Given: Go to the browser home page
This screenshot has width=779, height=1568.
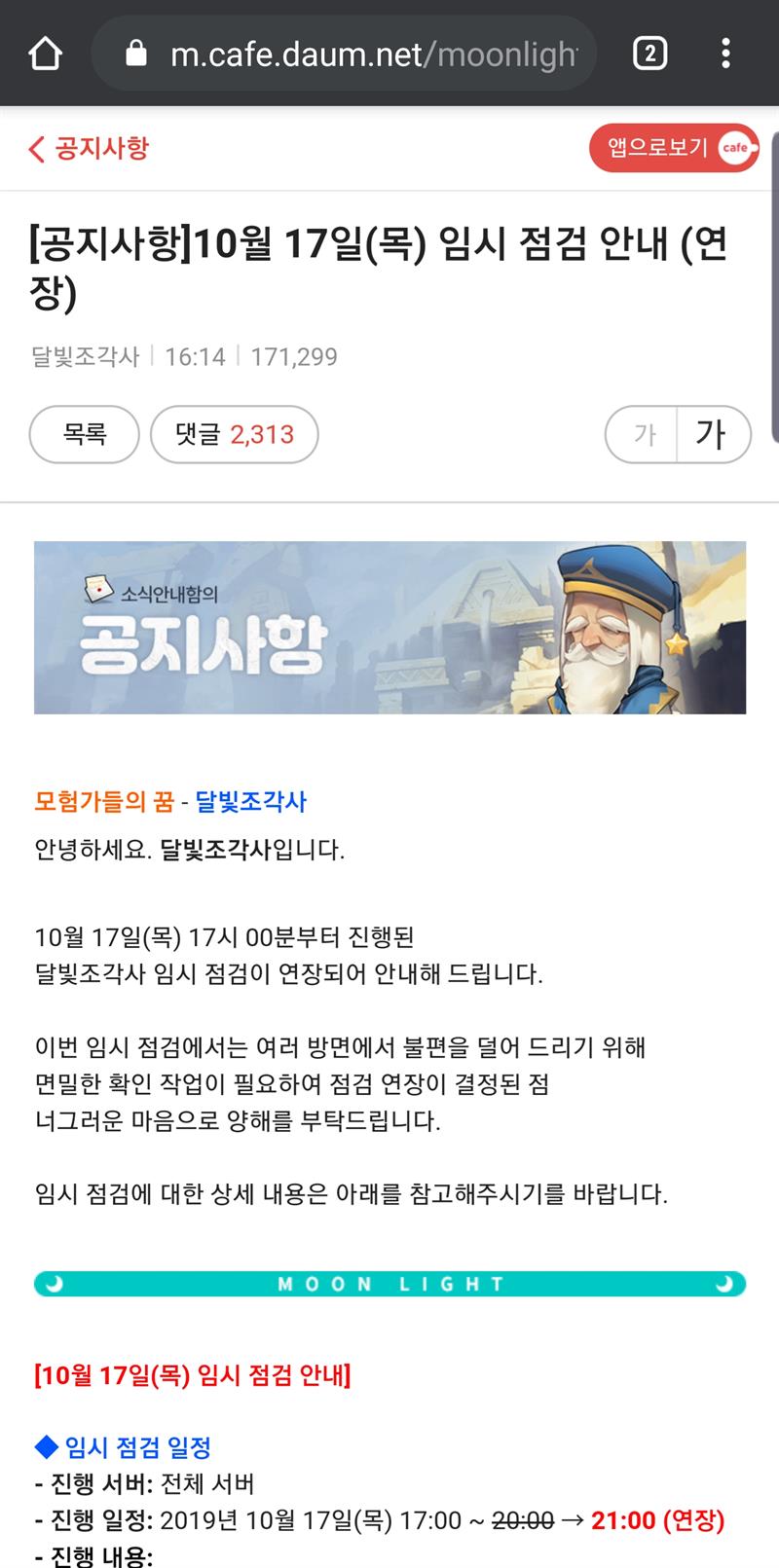Looking at the screenshot, I should 45,53.
